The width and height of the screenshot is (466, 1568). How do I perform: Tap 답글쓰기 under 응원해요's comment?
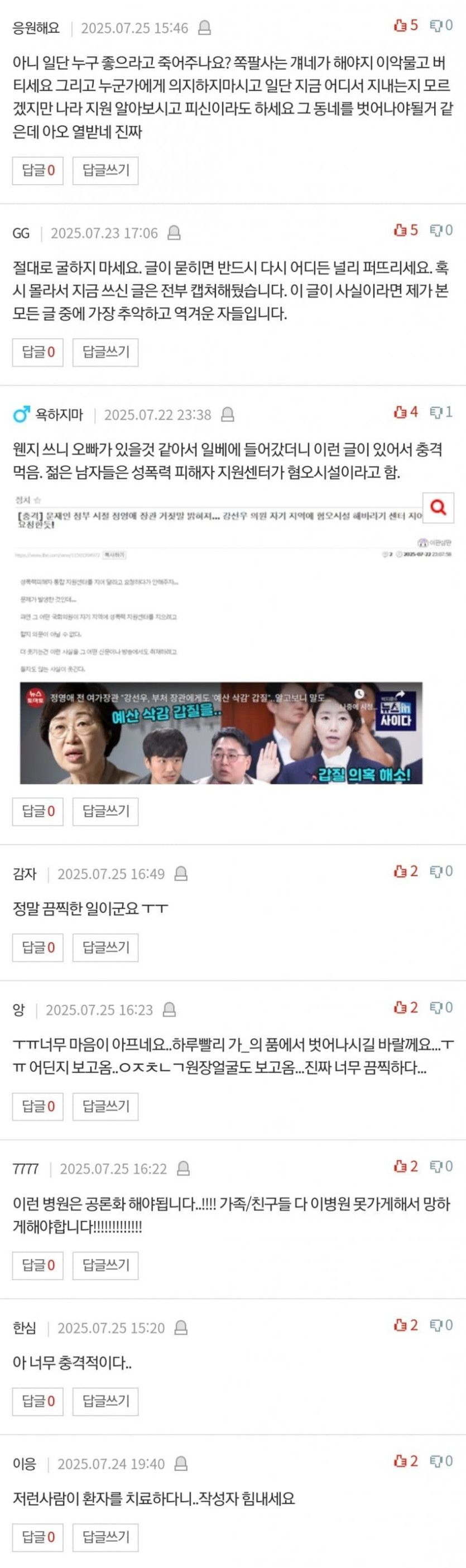(x=105, y=170)
